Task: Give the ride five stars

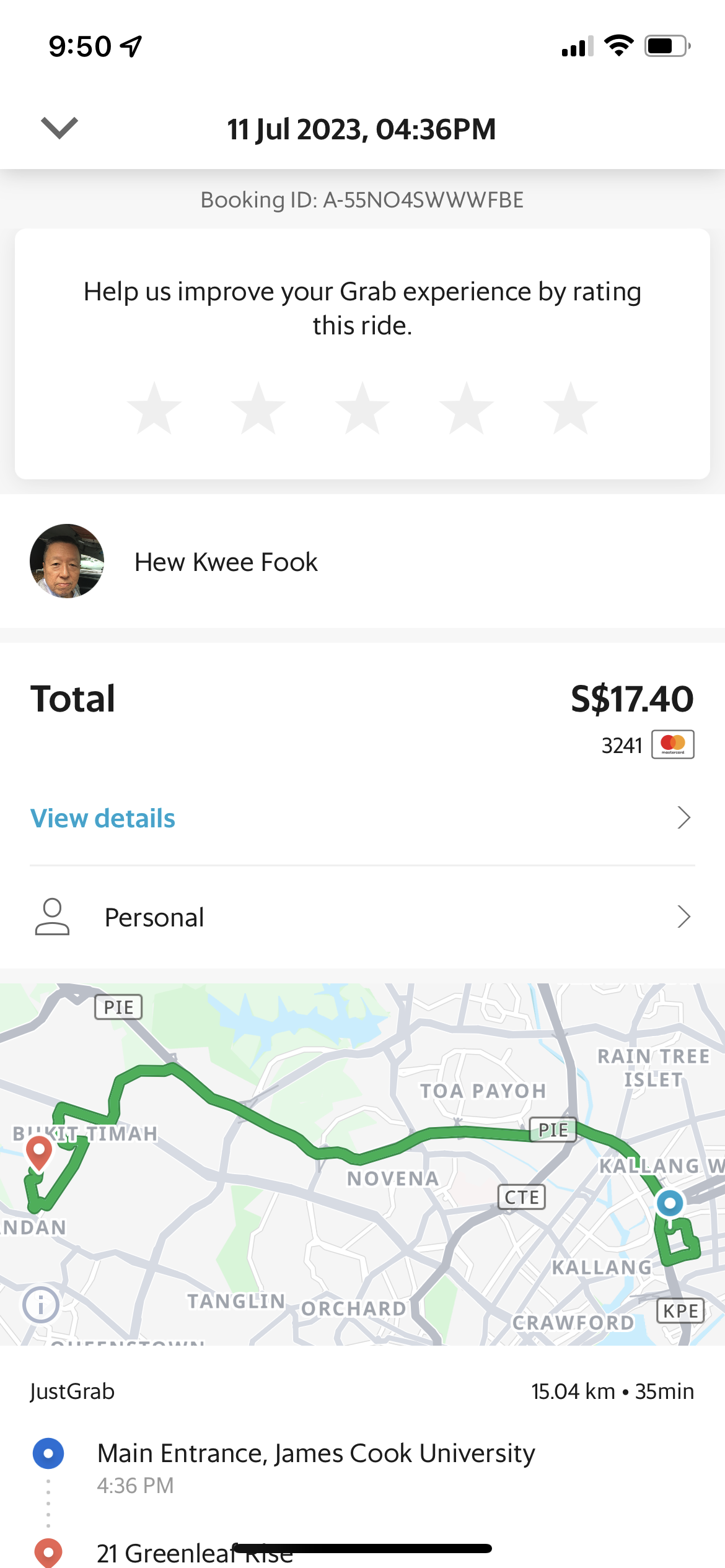Action: 571,407
